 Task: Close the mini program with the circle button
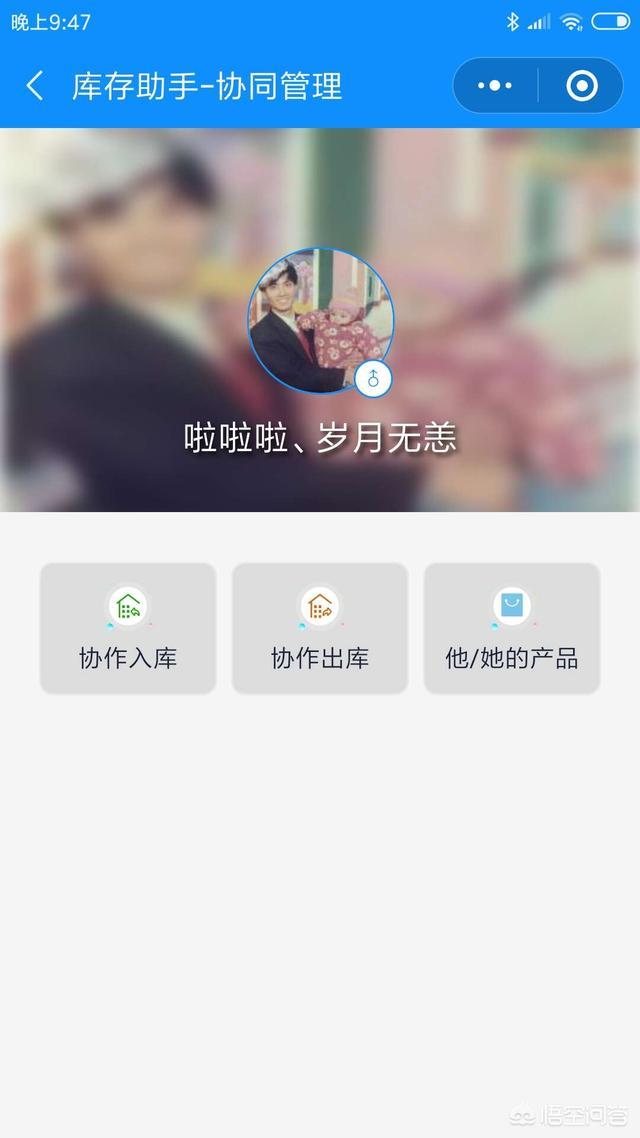click(x=581, y=86)
